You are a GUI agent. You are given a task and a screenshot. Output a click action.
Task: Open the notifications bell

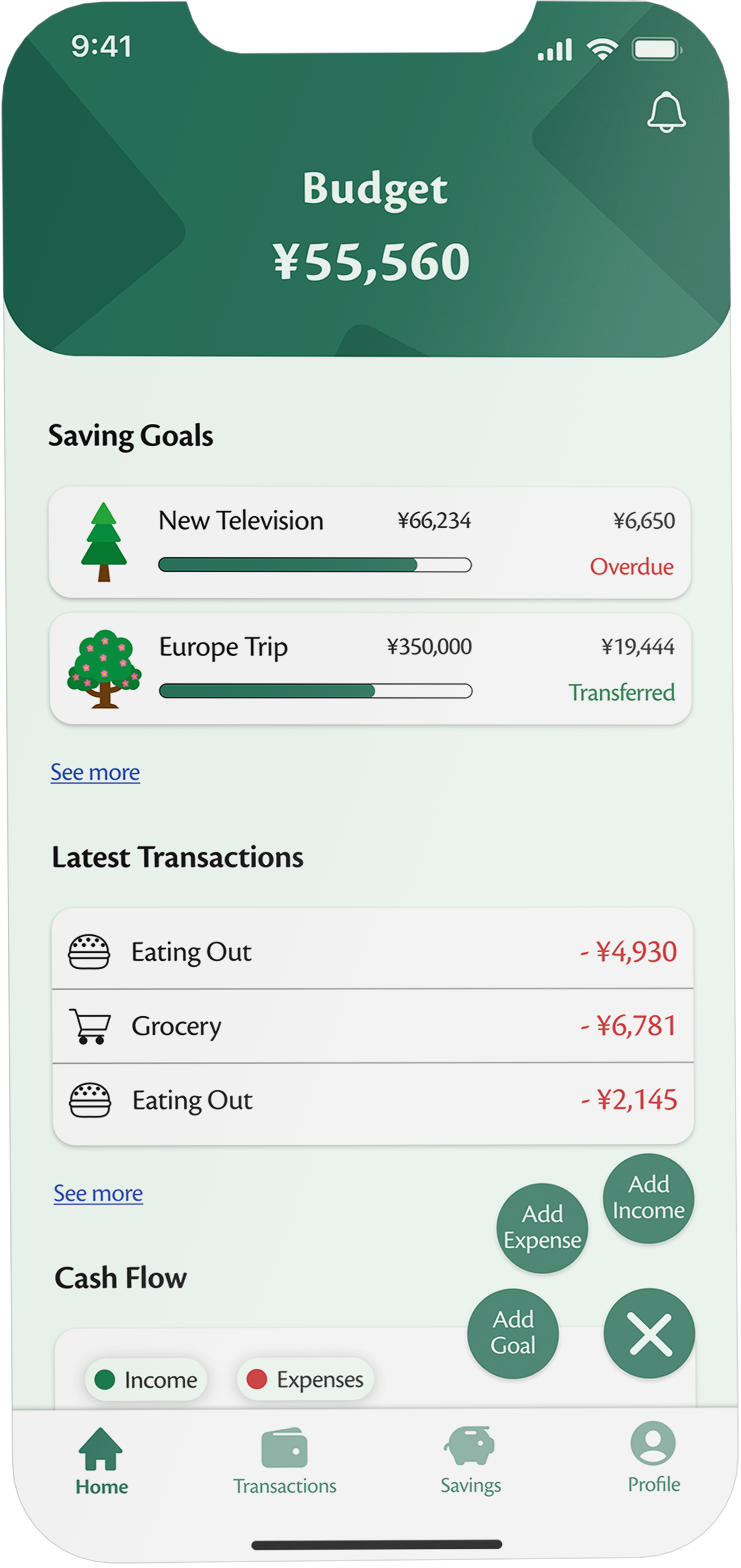[665, 112]
